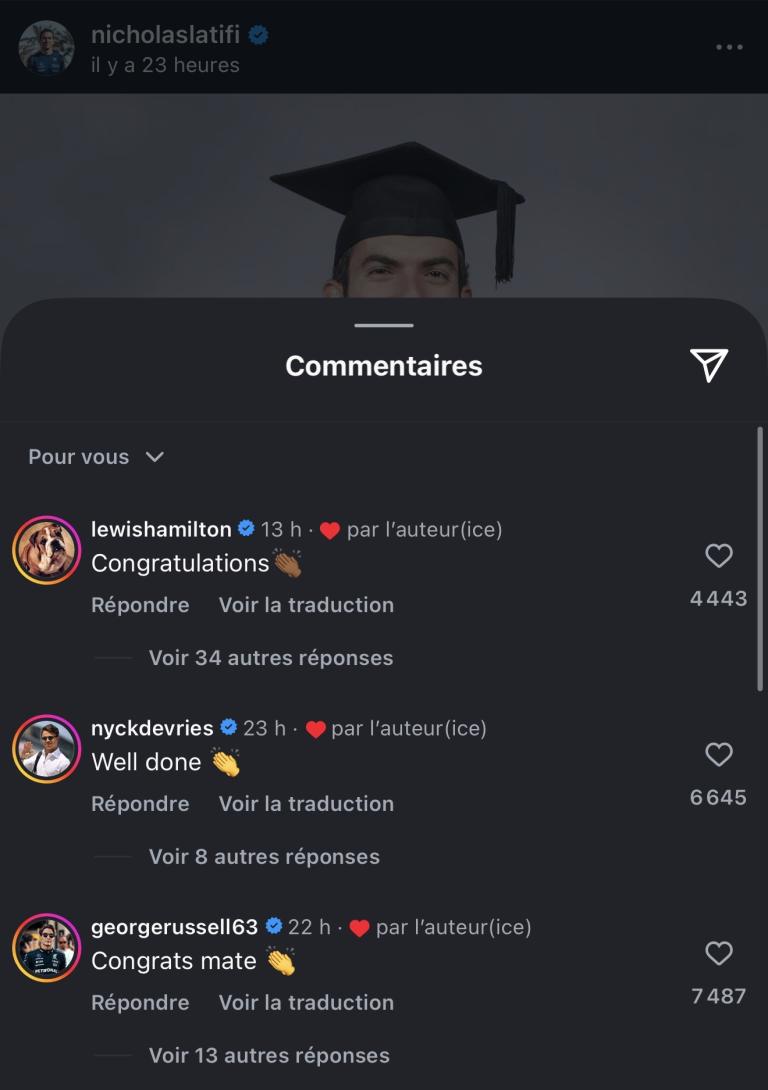Expand the 34 other replies to lewishamilton

pyautogui.click(x=271, y=658)
